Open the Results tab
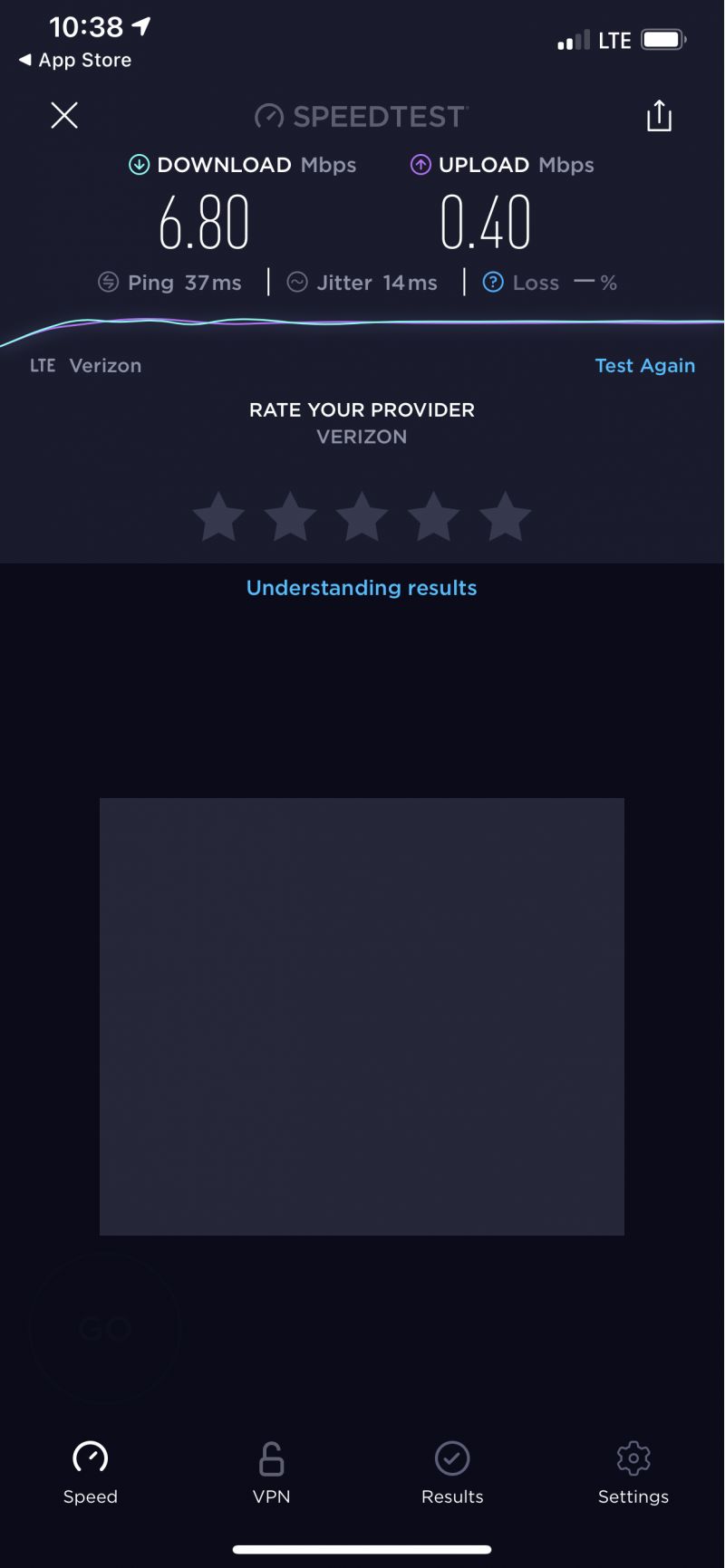This screenshot has width=725, height=1568. (452, 1473)
